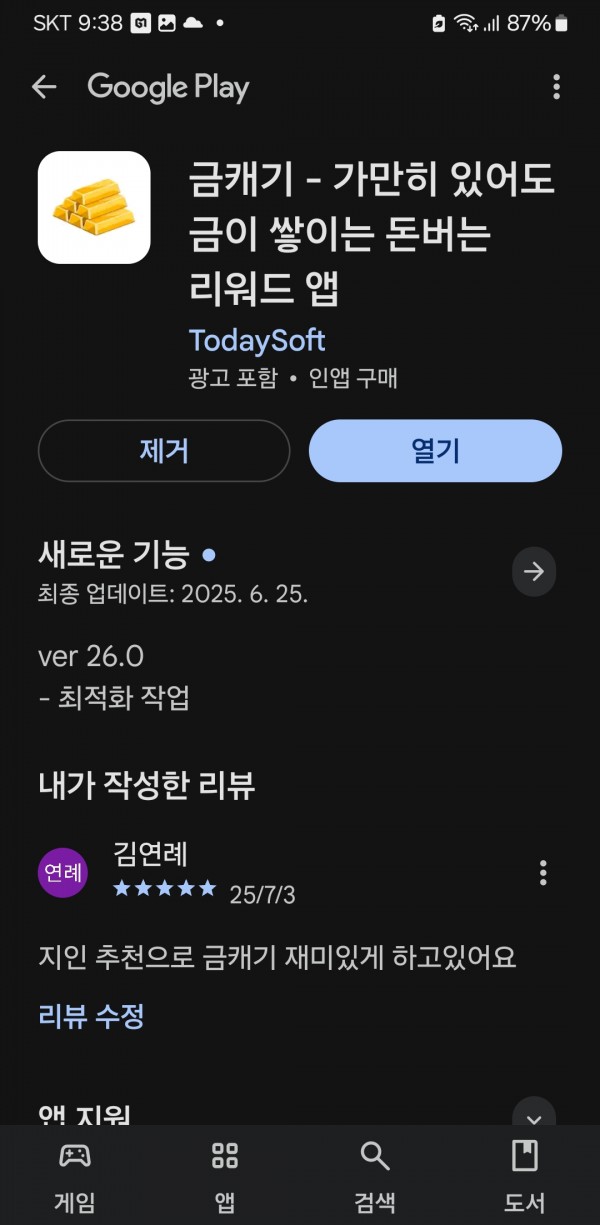Viewport: 600px width, 1225px height.
Task: Go back with the top-left arrow
Action: [x=43, y=87]
